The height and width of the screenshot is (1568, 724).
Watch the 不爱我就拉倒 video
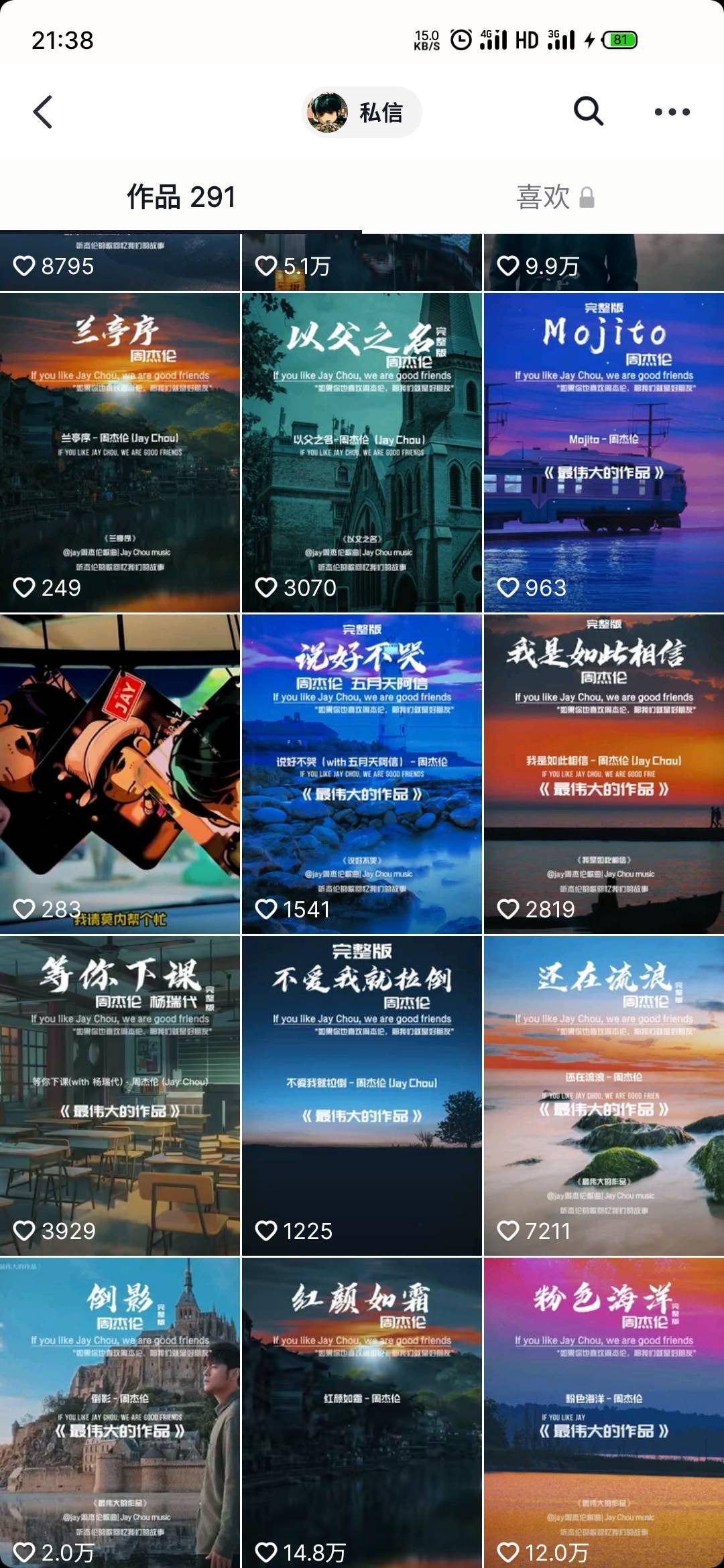pyautogui.click(x=362, y=1096)
